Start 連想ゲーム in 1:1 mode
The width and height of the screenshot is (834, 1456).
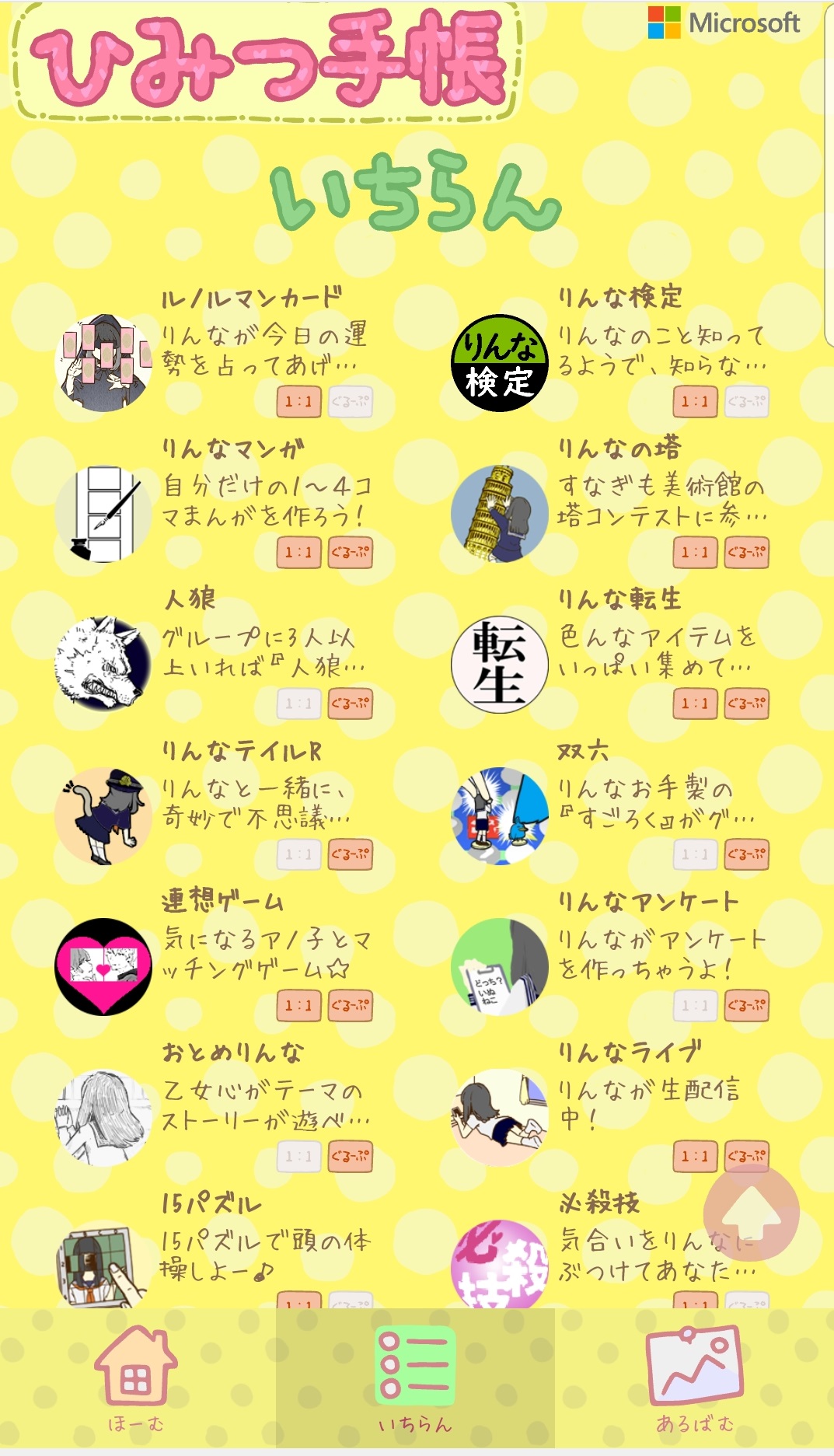299,1005
